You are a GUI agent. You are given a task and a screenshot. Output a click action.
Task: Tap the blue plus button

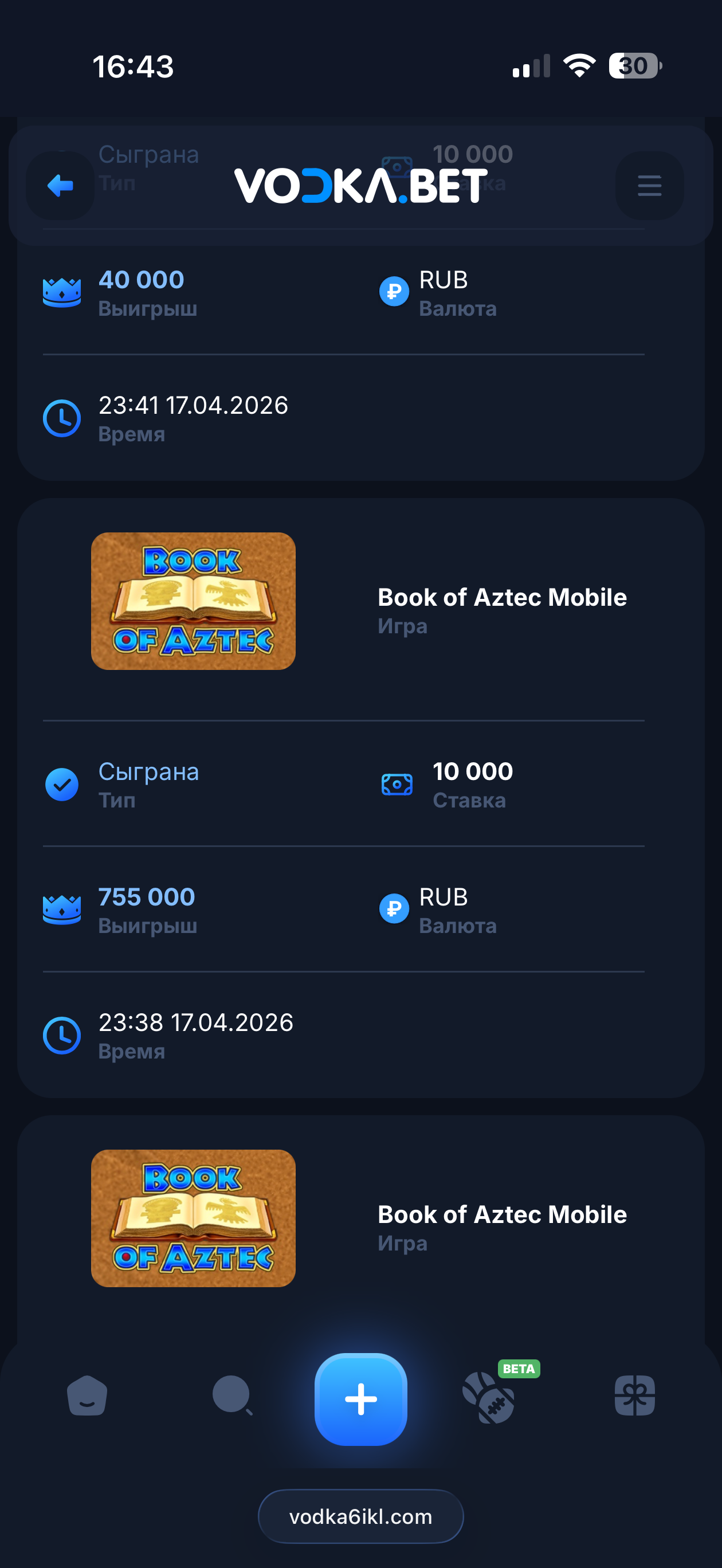(361, 1399)
